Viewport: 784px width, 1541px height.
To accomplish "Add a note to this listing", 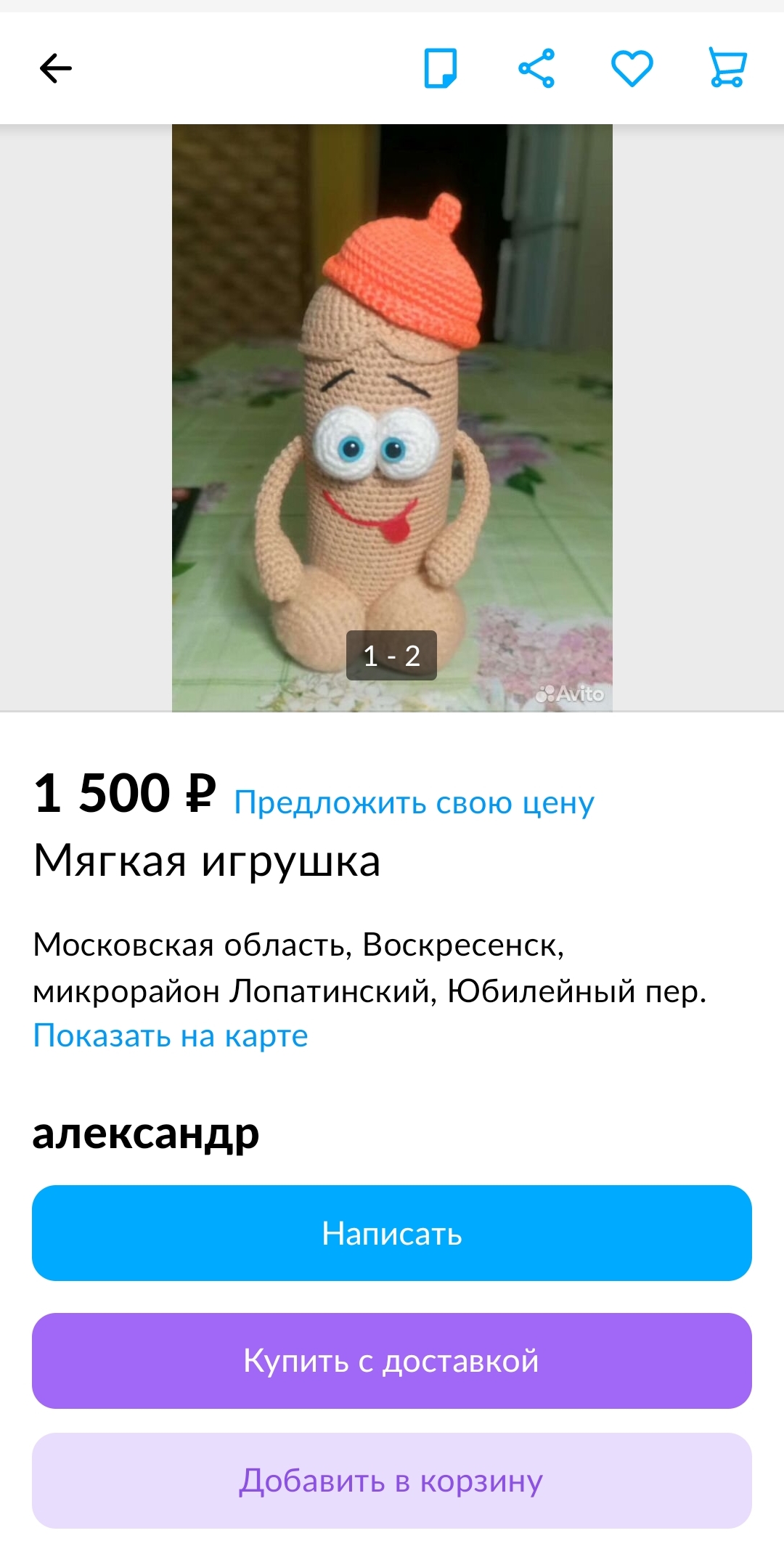I will tap(441, 69).
